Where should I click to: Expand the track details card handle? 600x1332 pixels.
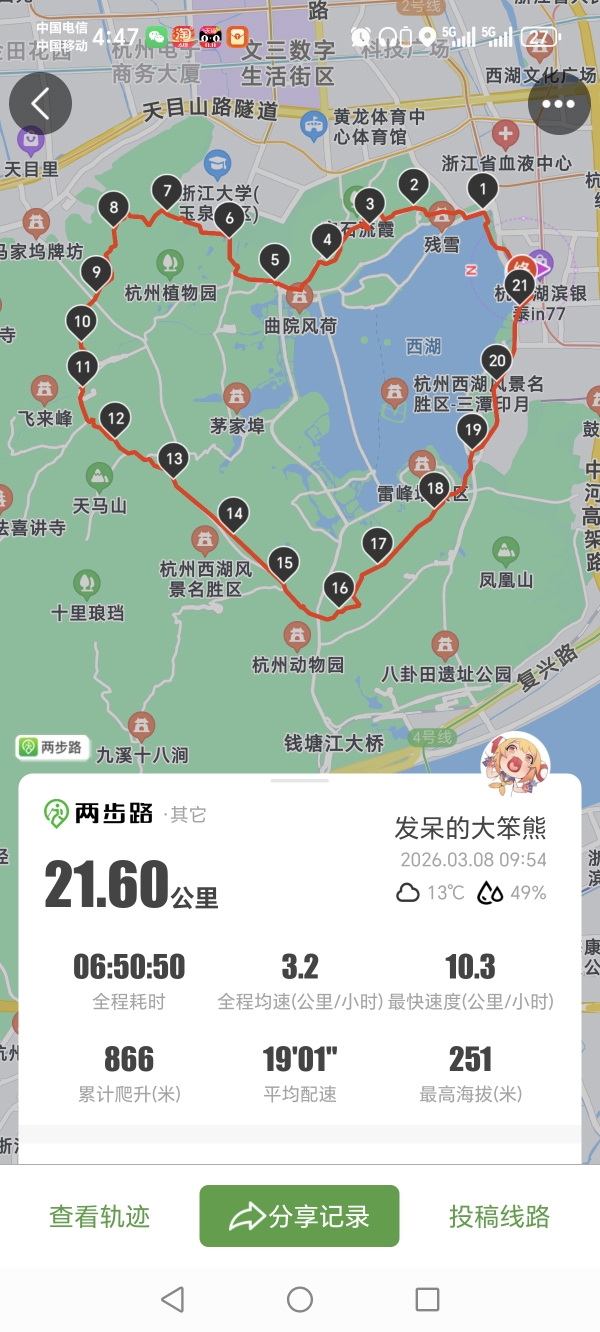[x=299, y=780]
